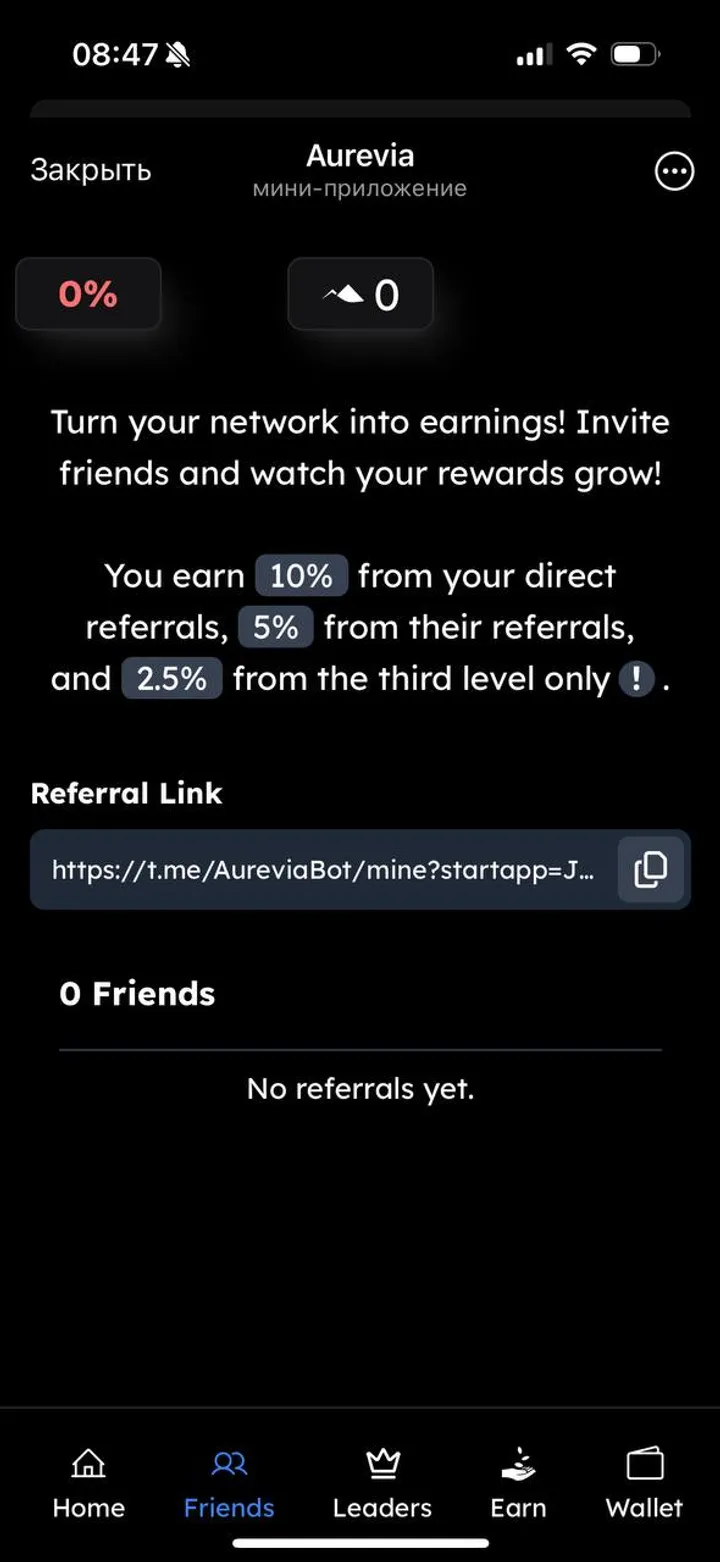Tap Закрыть to close the mini-app
The width and height of the screenshot is (720, 1562).
pos(91,170)
